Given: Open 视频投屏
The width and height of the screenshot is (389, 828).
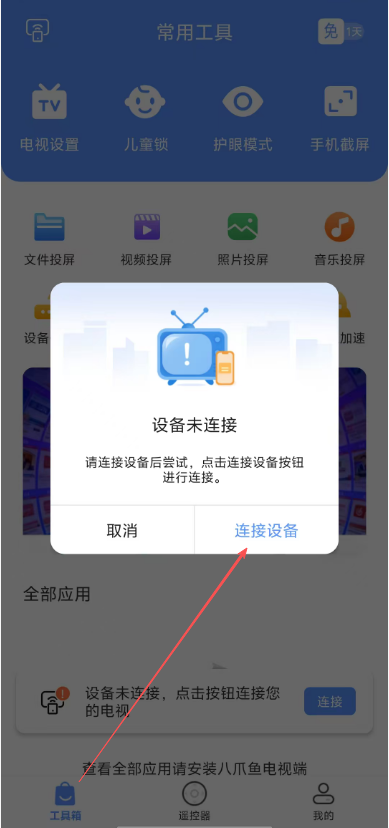Looking at the screenshot, I should pyautogui.click(x=146, y=239).
